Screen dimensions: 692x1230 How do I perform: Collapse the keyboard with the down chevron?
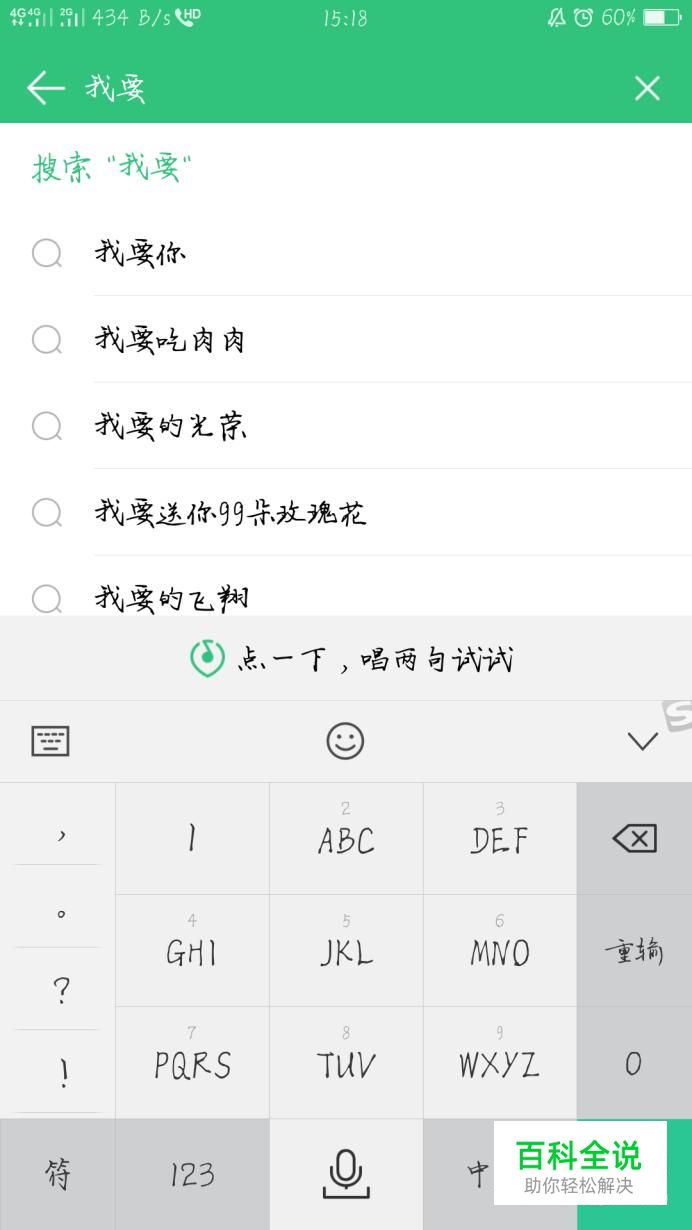point(642,741)
